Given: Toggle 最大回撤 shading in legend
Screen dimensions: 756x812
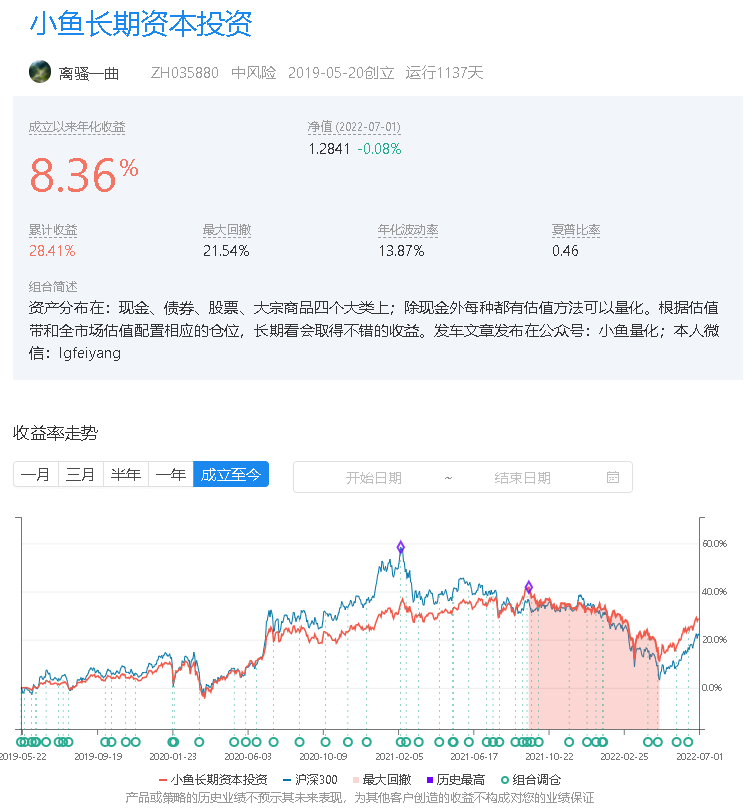Looking at the screenshot, I should tap(382, 779).
